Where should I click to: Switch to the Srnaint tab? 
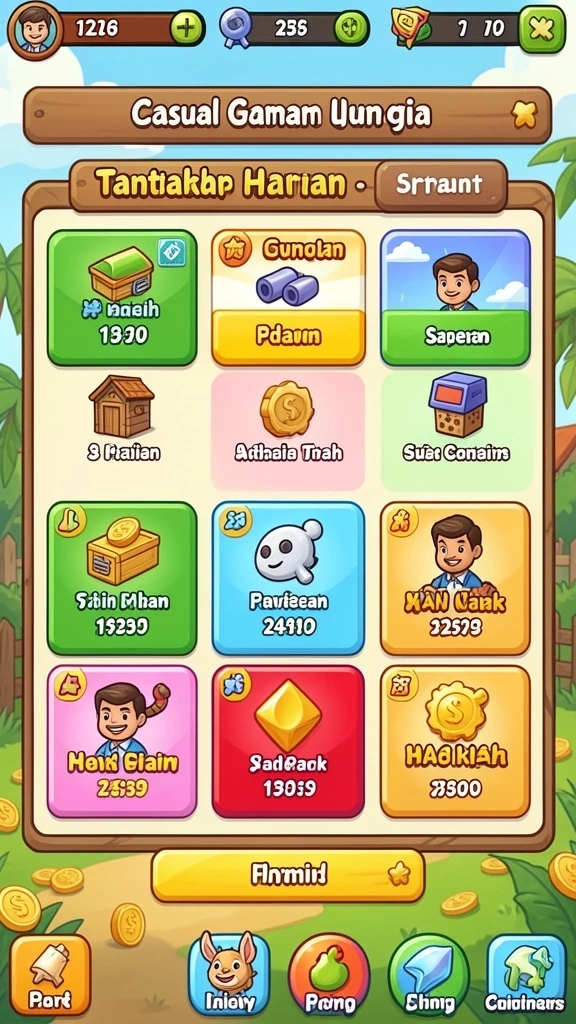(x=441, y=185)
